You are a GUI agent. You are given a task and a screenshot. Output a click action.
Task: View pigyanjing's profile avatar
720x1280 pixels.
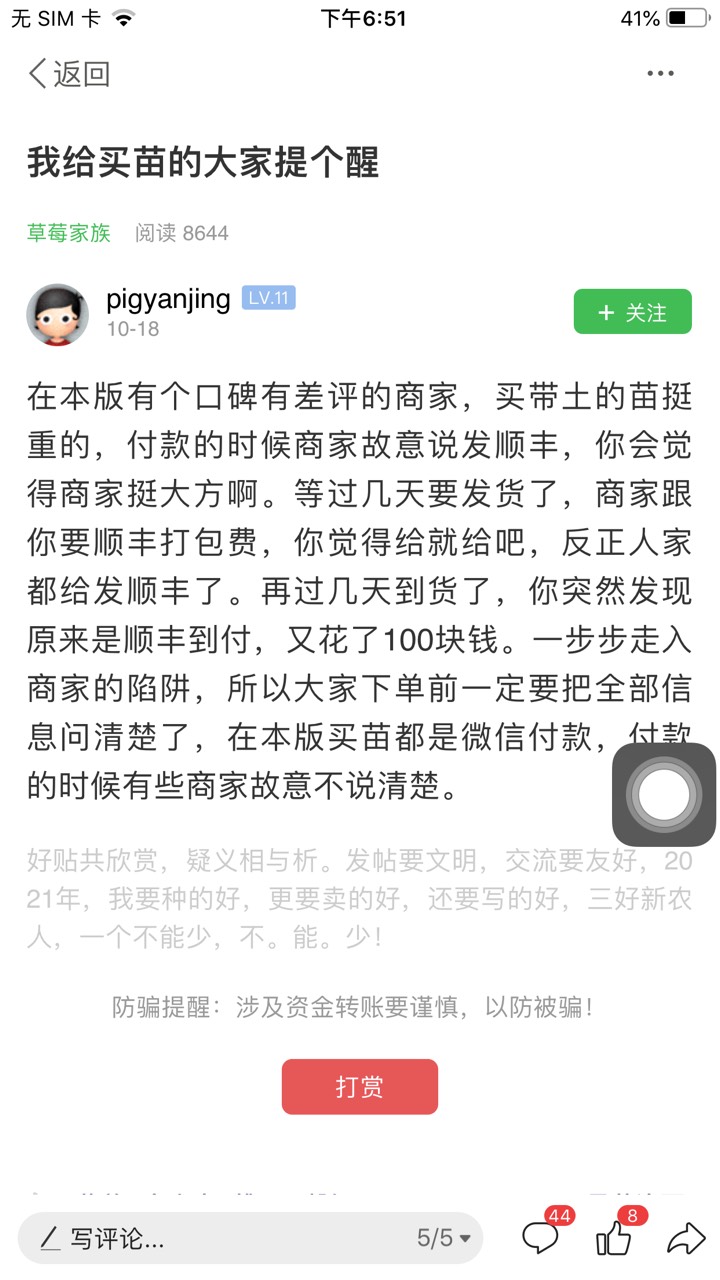pos(57,314)
